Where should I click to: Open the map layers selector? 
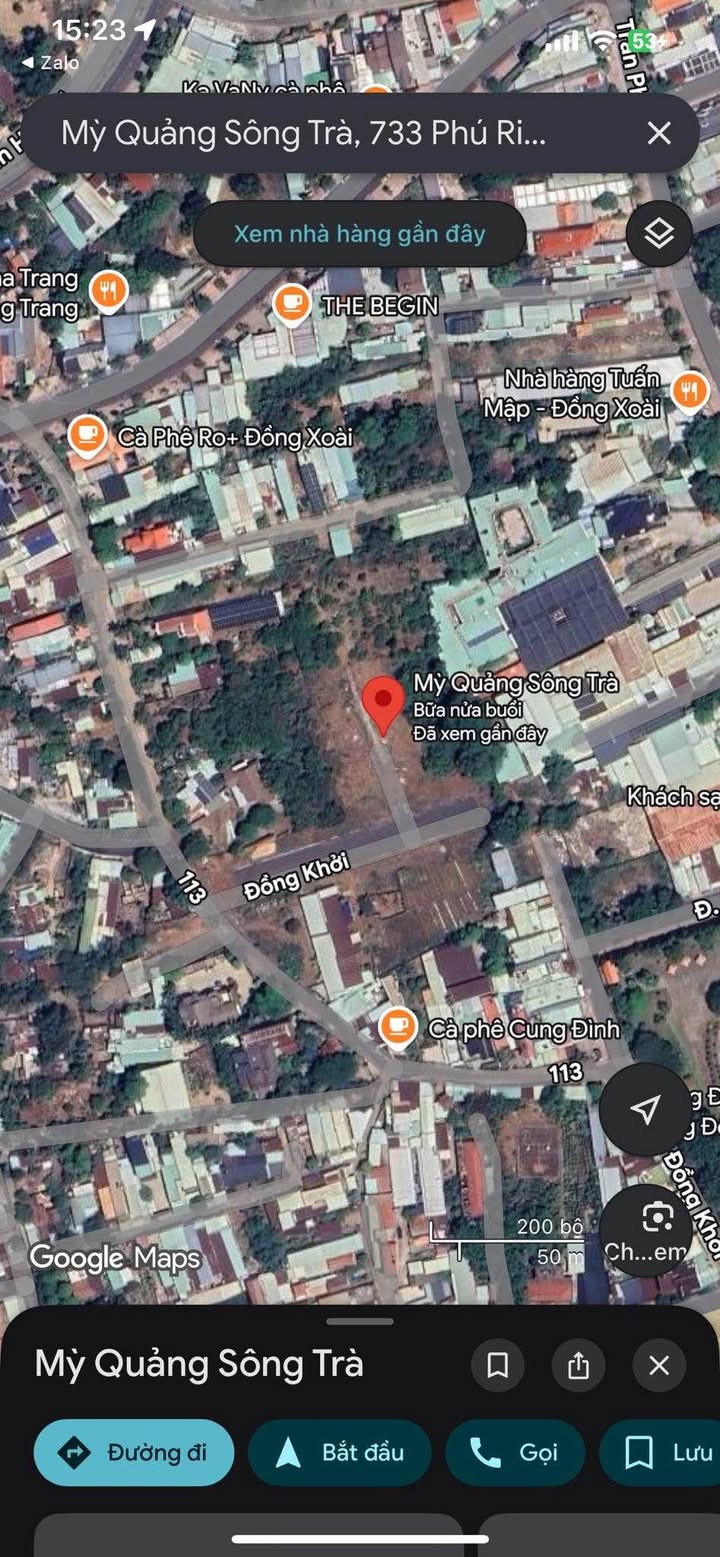tap(659, 234)
